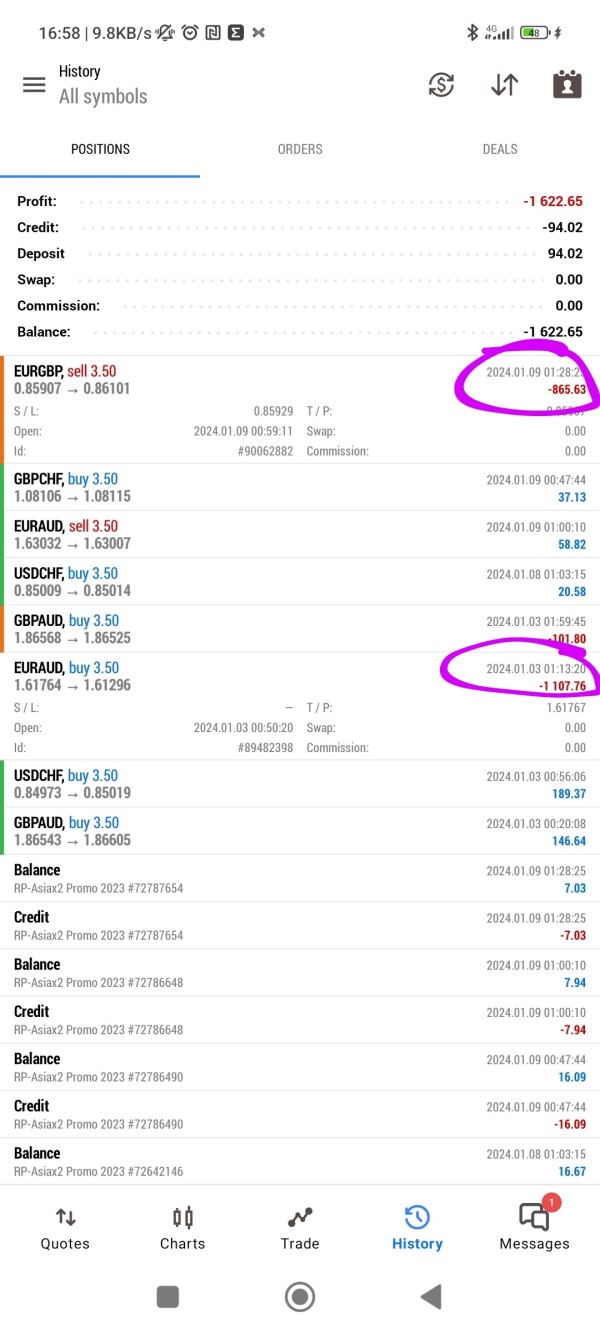This screenshot has height=1333, width=600.
Task: Open the Charts section
Action: tap(182, 1229)
